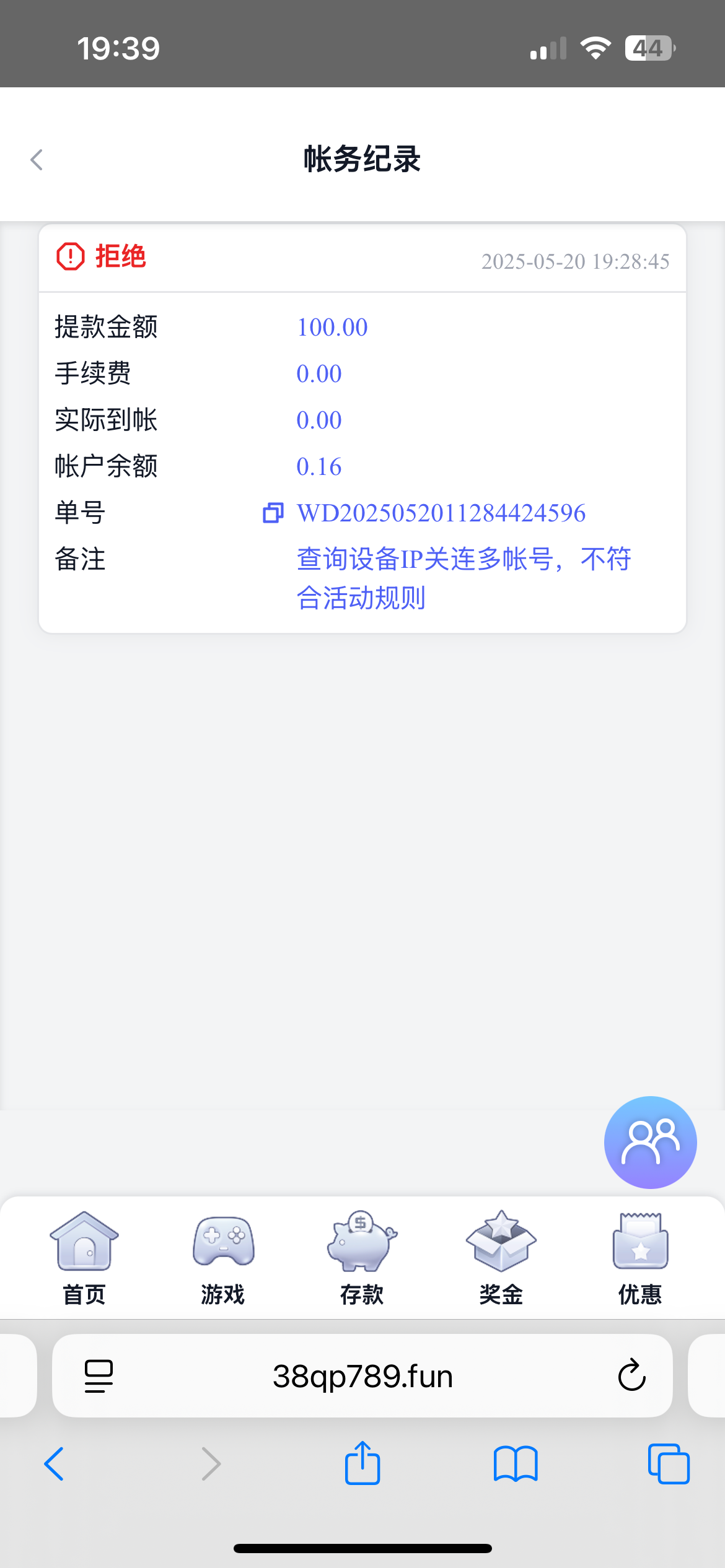This screenshot has height=1568, width=725.
Task: Share this page from Safari toolbar
Action: pos(362,1463)
